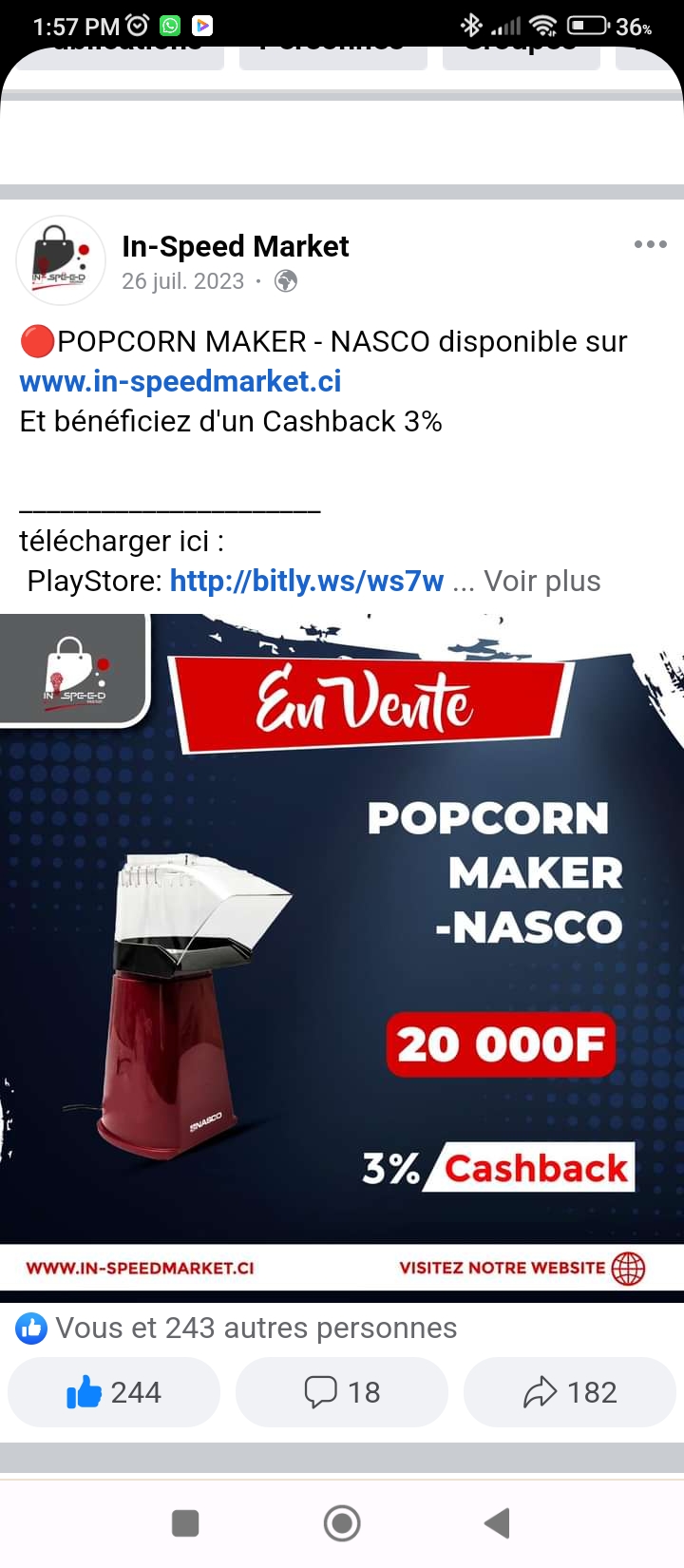This screenshot has height=1568, width=684.
Task: Open the bitly.ws/ws7w PlayStore link
Action: point(306,581)
